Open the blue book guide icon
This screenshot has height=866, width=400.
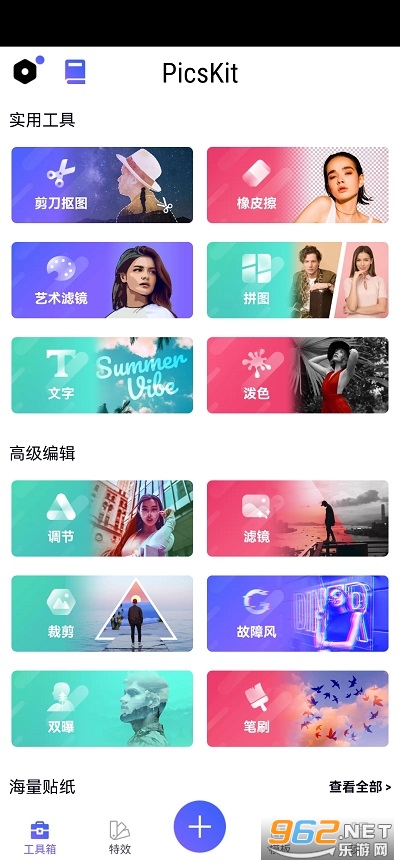pos(75,72)
